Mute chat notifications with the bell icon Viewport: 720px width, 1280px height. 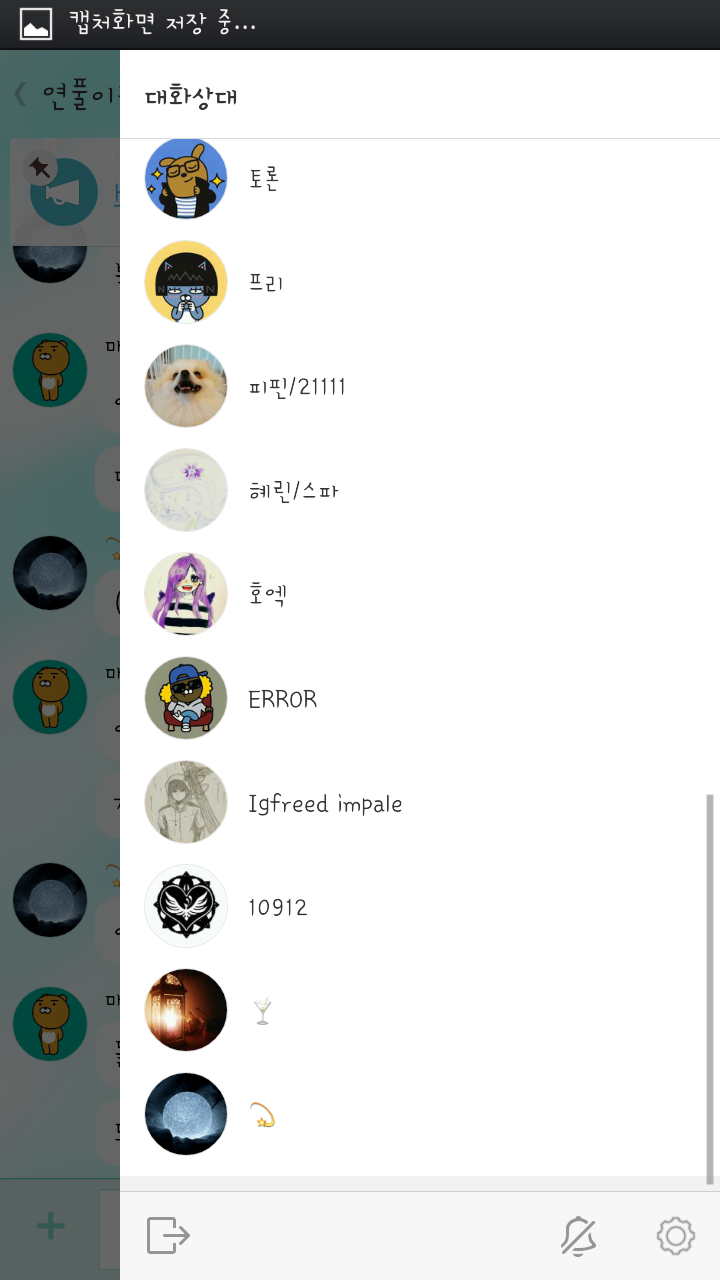pyautogui.click(x=578, y=1236)
